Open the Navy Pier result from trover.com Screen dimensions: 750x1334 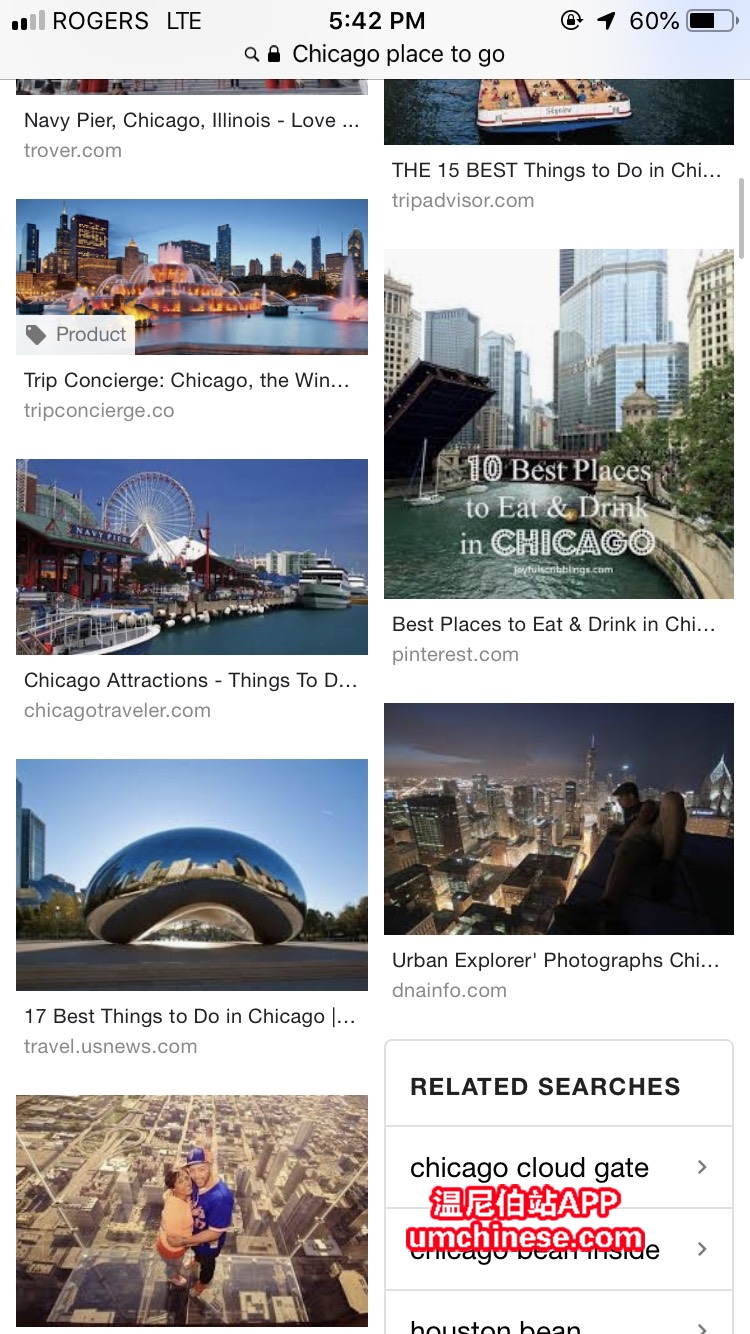click(x=191, y=121)
